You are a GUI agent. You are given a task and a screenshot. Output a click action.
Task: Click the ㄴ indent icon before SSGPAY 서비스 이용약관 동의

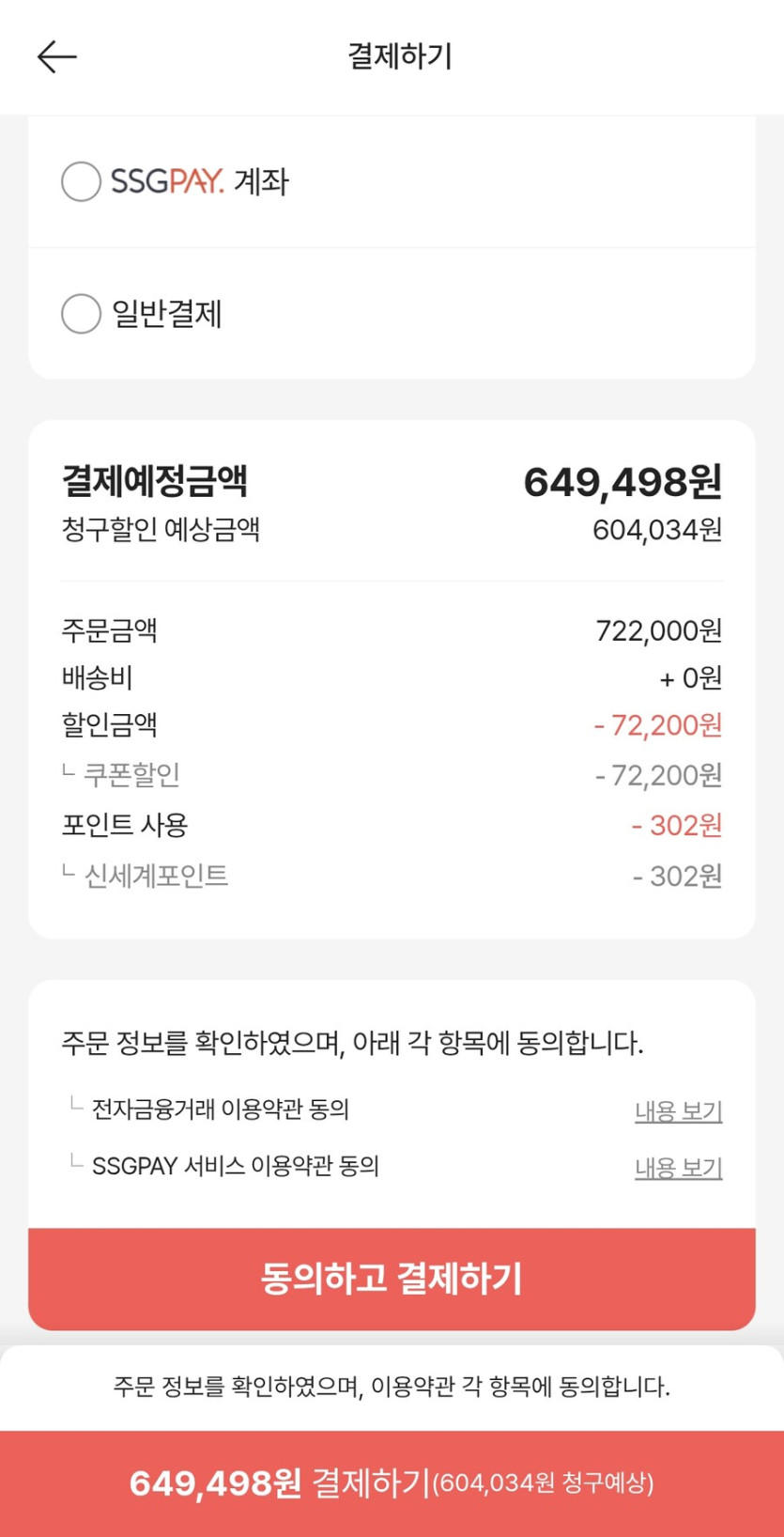(73, 1165)
